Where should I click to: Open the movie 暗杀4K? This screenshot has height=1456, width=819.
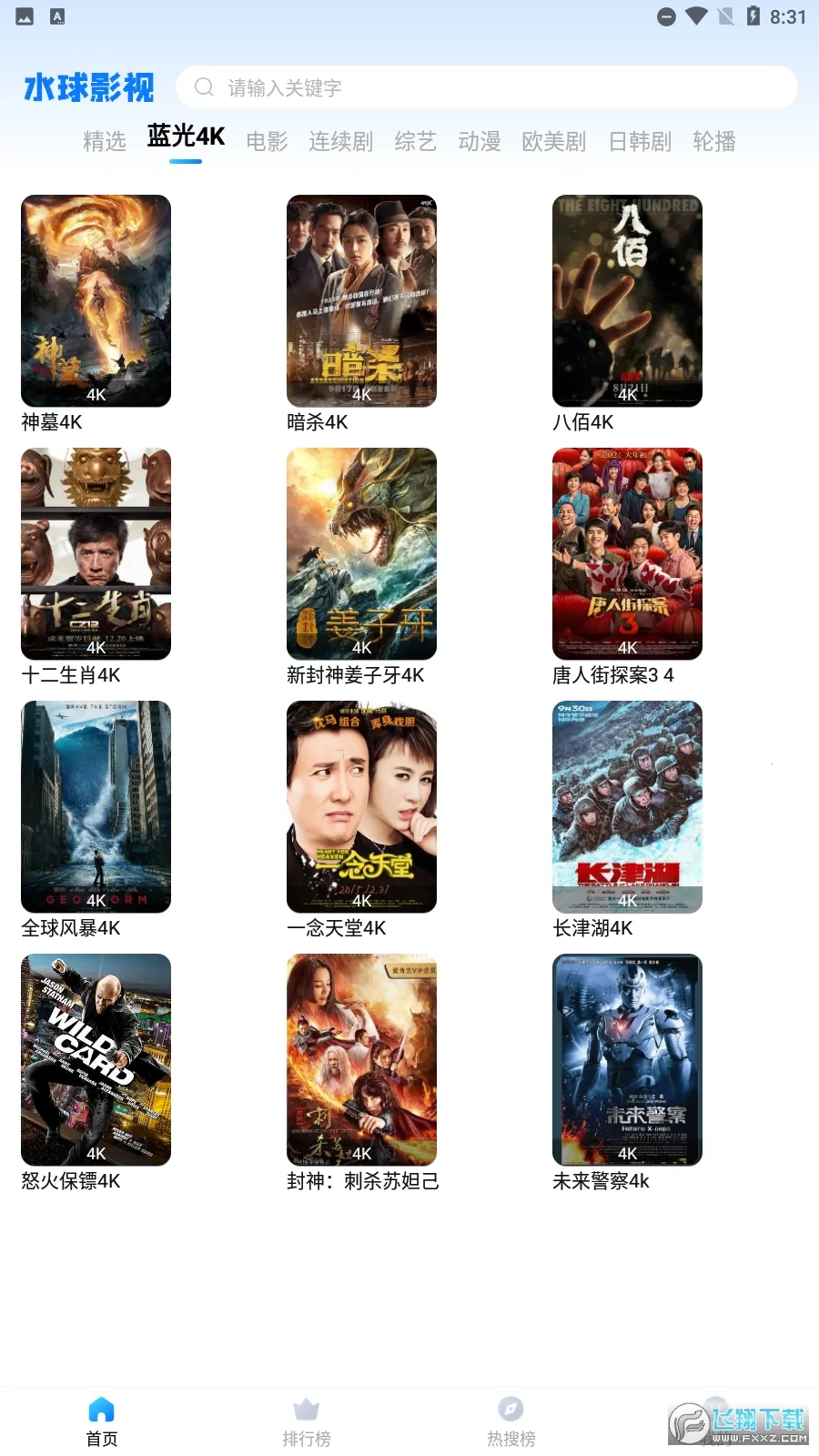[361, 300]
